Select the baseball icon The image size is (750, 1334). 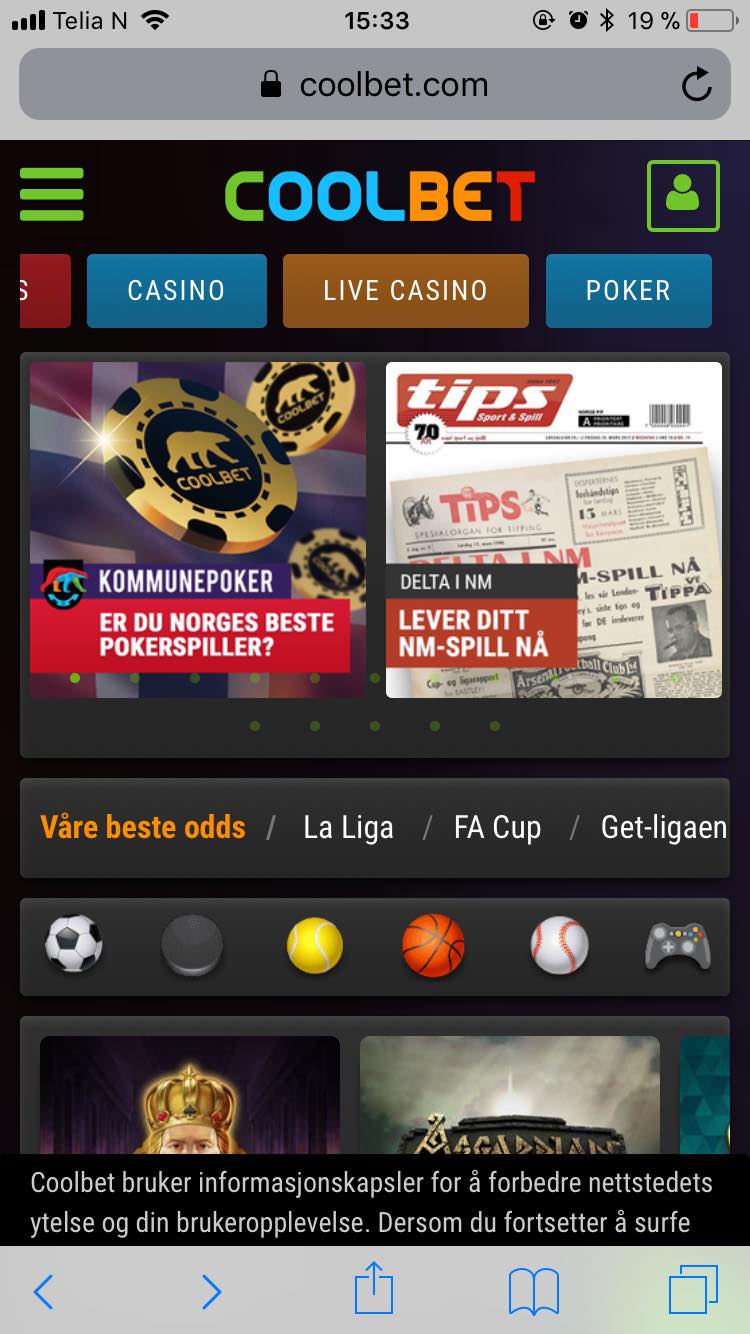[x=559, y=945]
